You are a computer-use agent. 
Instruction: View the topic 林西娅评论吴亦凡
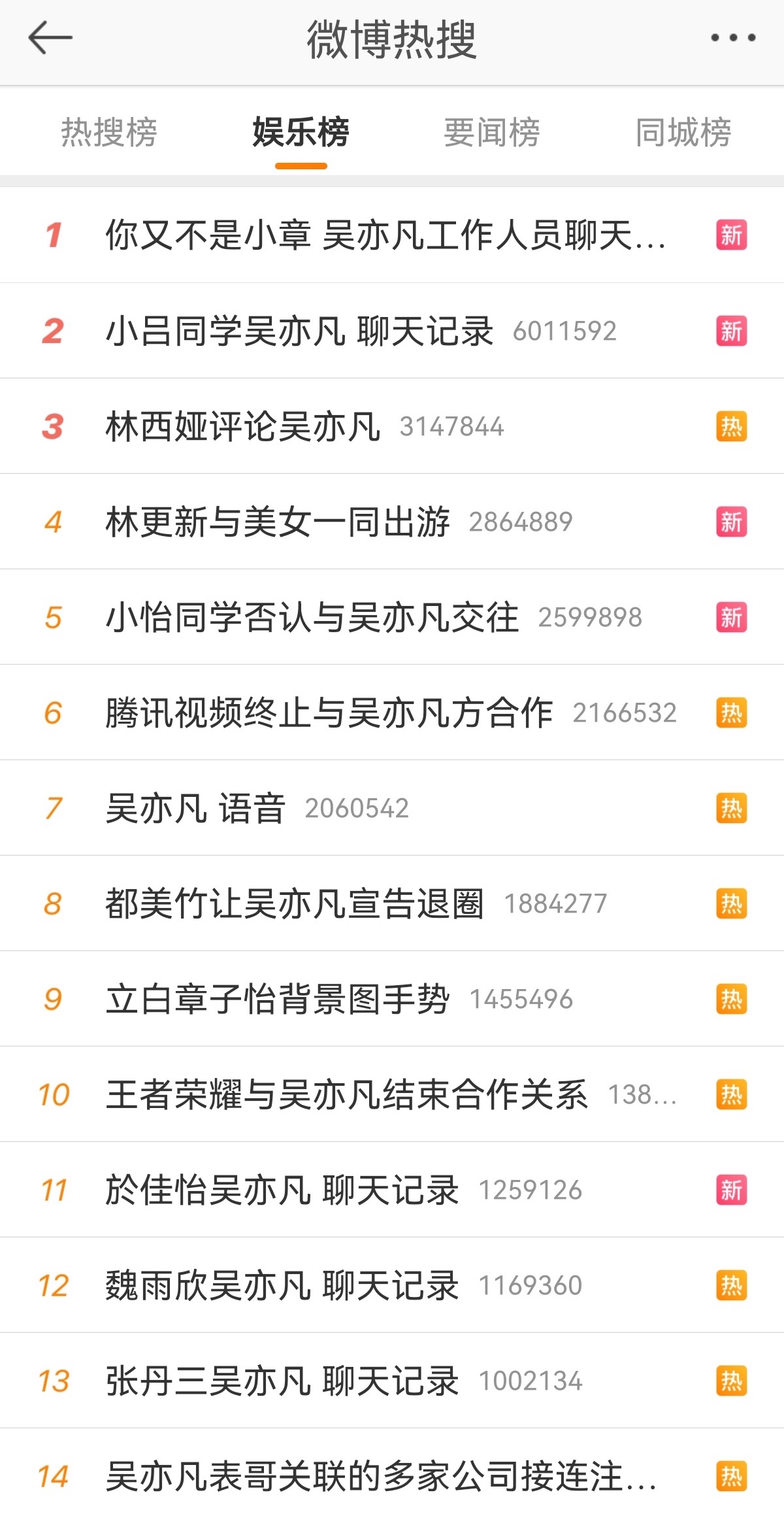click(243, 426)
